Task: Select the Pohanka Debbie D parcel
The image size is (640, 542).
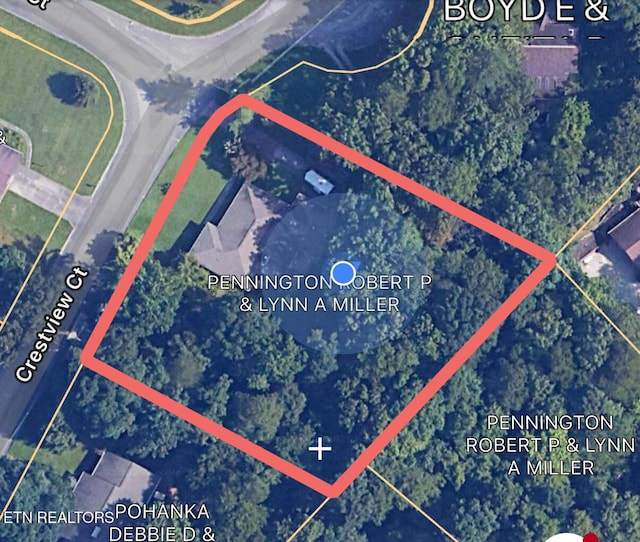Action: tap(163, 522)
